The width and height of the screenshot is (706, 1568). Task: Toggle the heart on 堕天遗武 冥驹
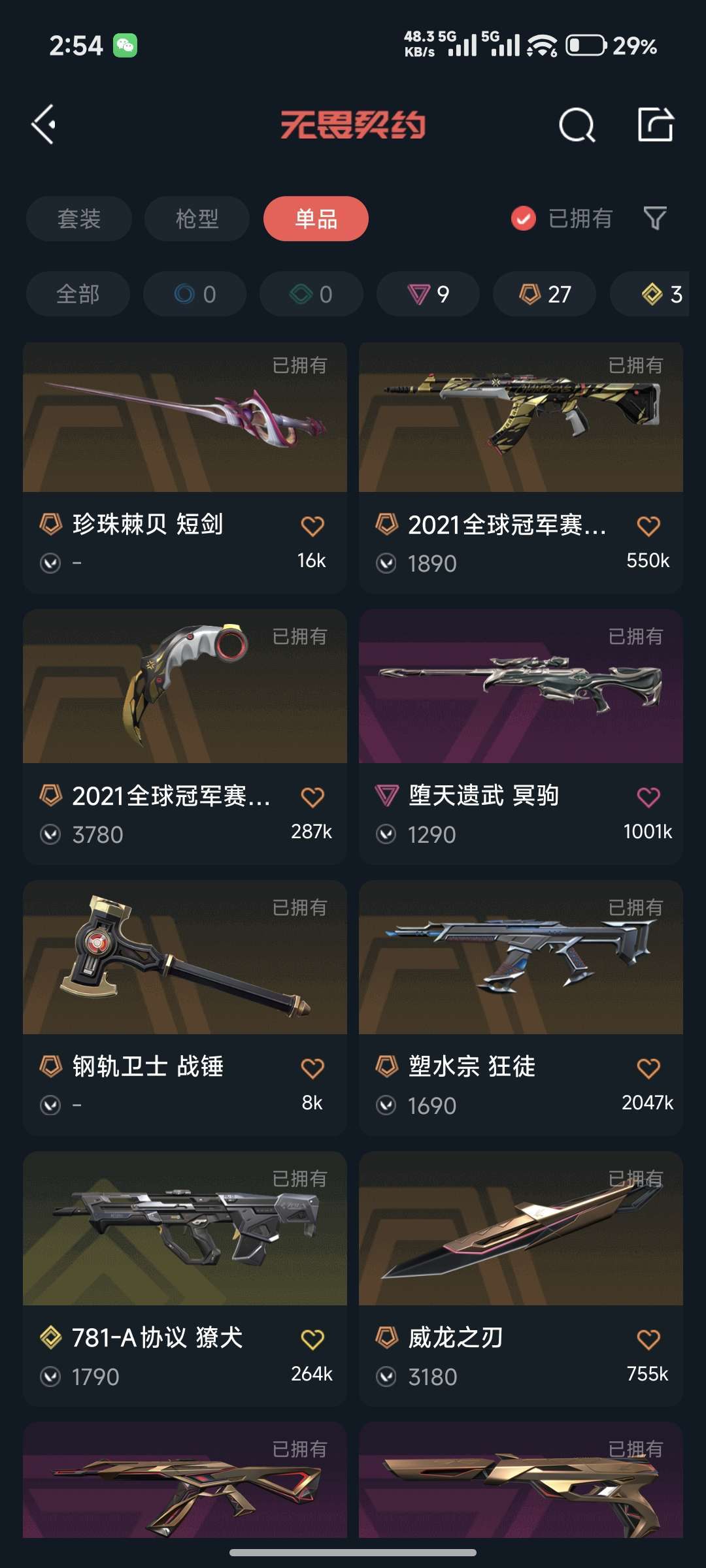648,796
